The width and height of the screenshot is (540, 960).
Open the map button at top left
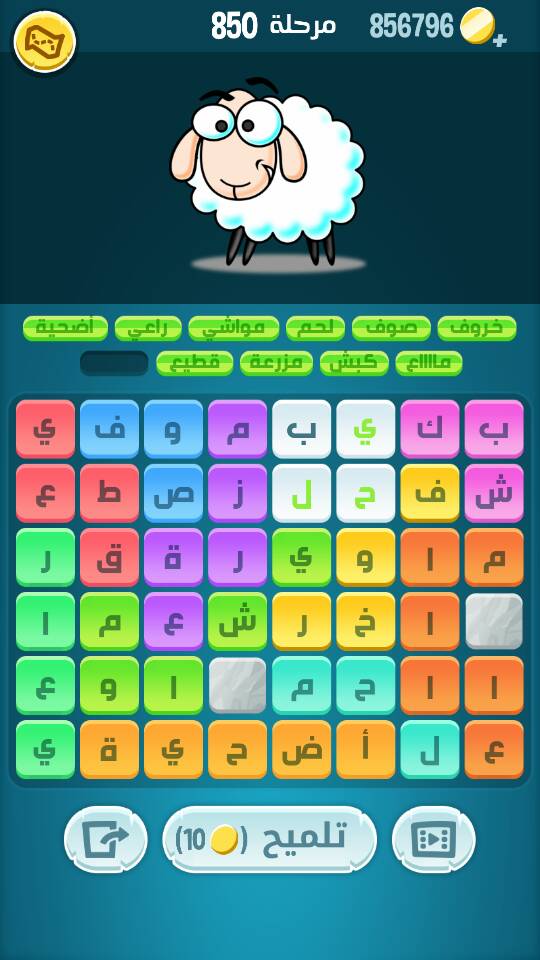click(x=45, y=41)
